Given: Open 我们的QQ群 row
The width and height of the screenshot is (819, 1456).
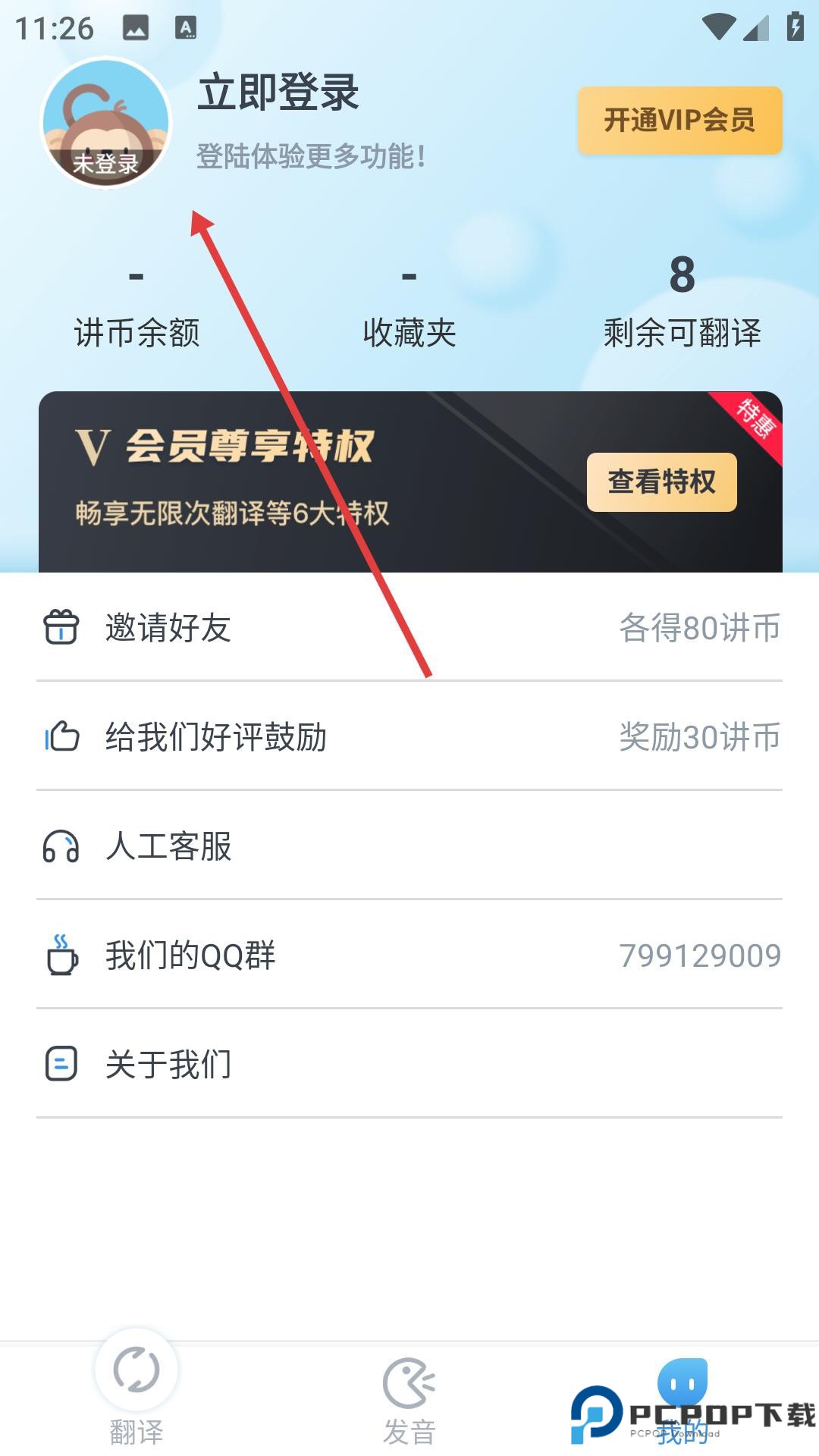Looking at the screenshot, I should pyautogui.click(x=409, y=955).
